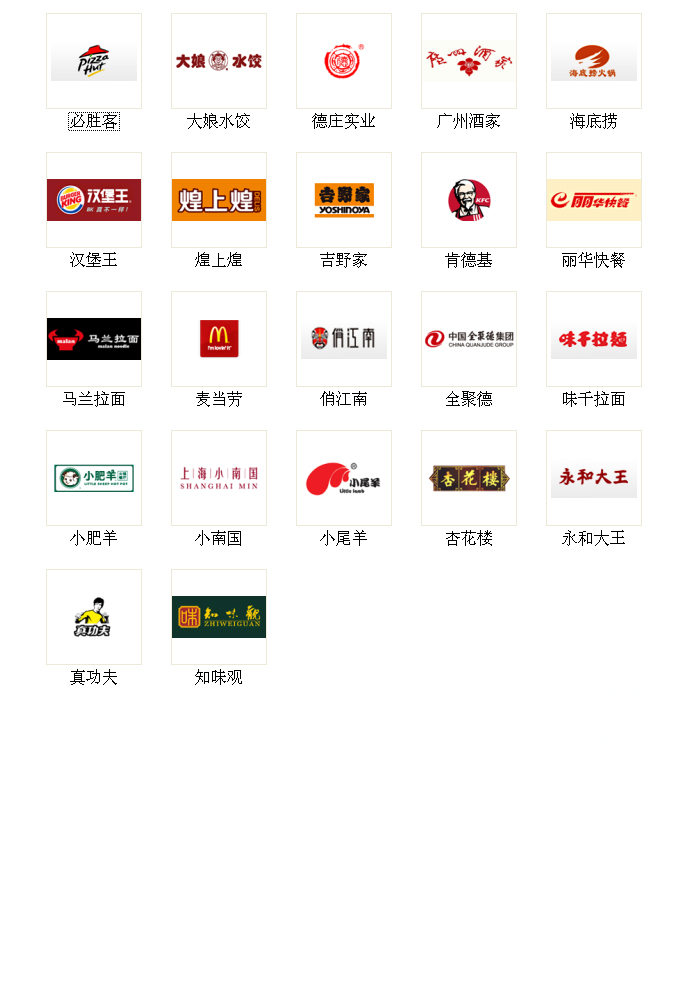Viewport: 700px width, 1000px height.
Task: Tap the 广州酒家 tile
Action: [x=469, y=61]
